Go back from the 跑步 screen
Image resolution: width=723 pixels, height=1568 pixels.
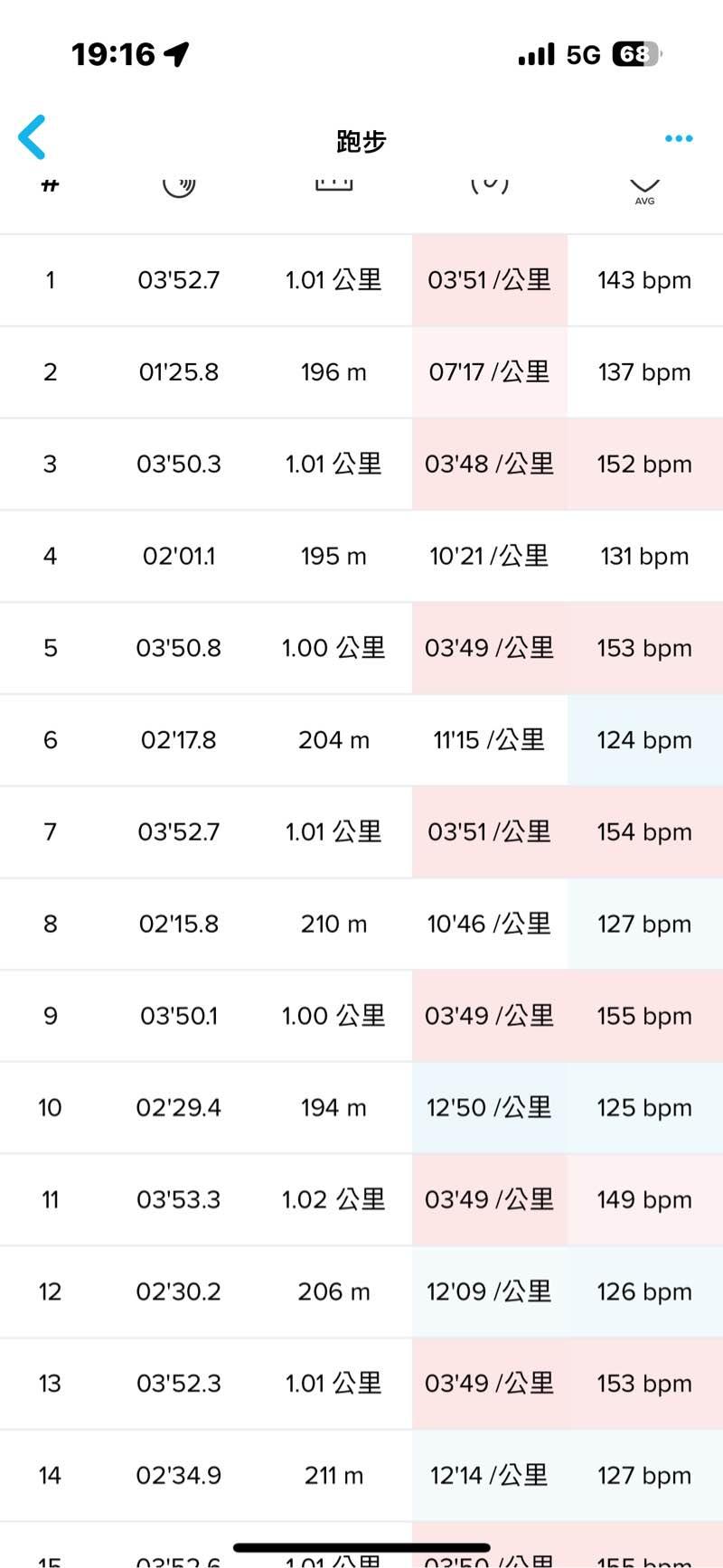coord(33,138)
